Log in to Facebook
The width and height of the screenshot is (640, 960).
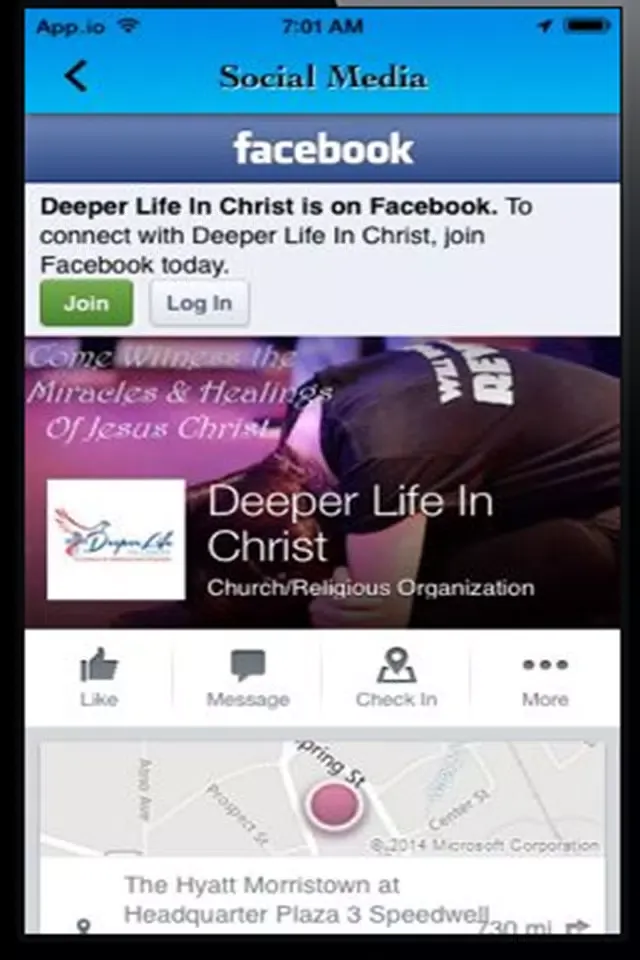pos(199,303)
